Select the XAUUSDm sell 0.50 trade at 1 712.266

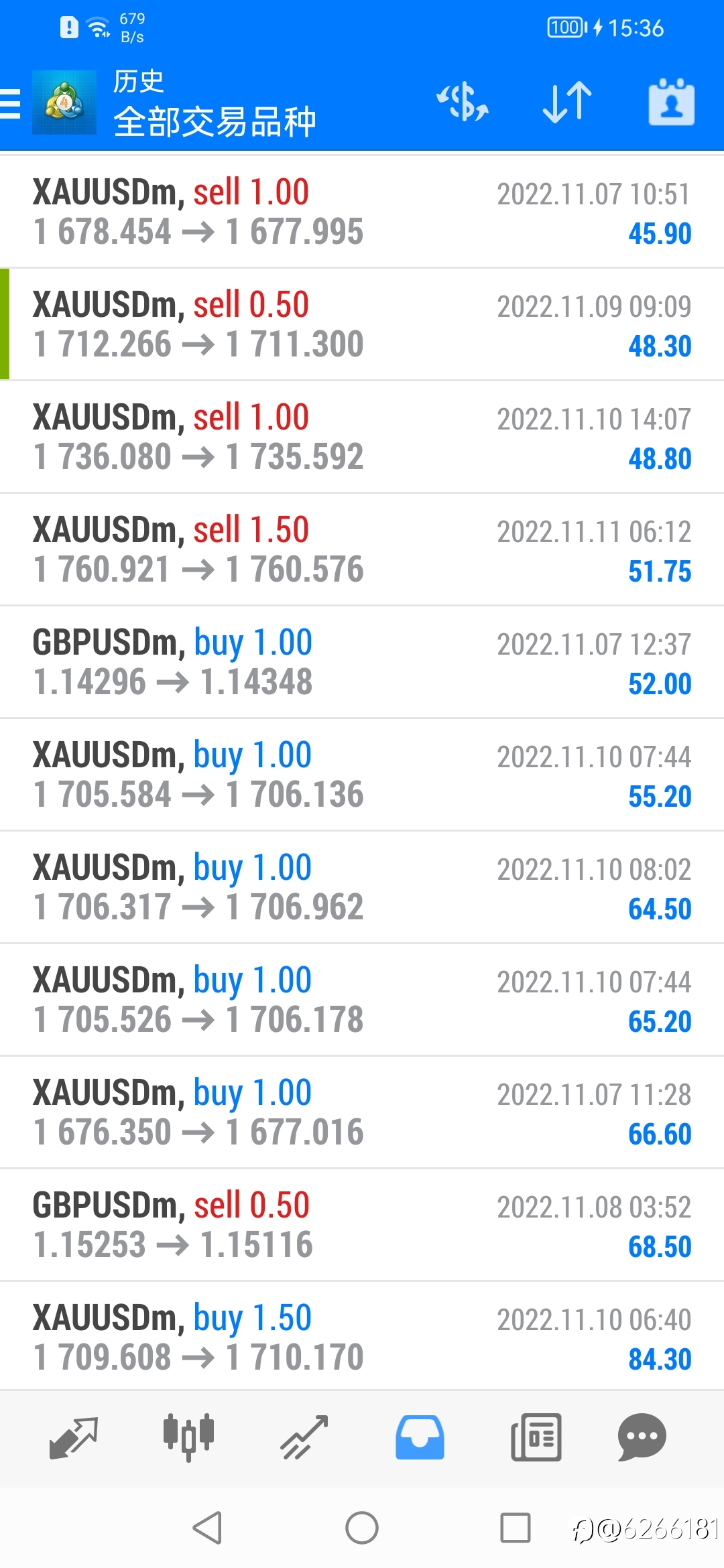[362, 324]
